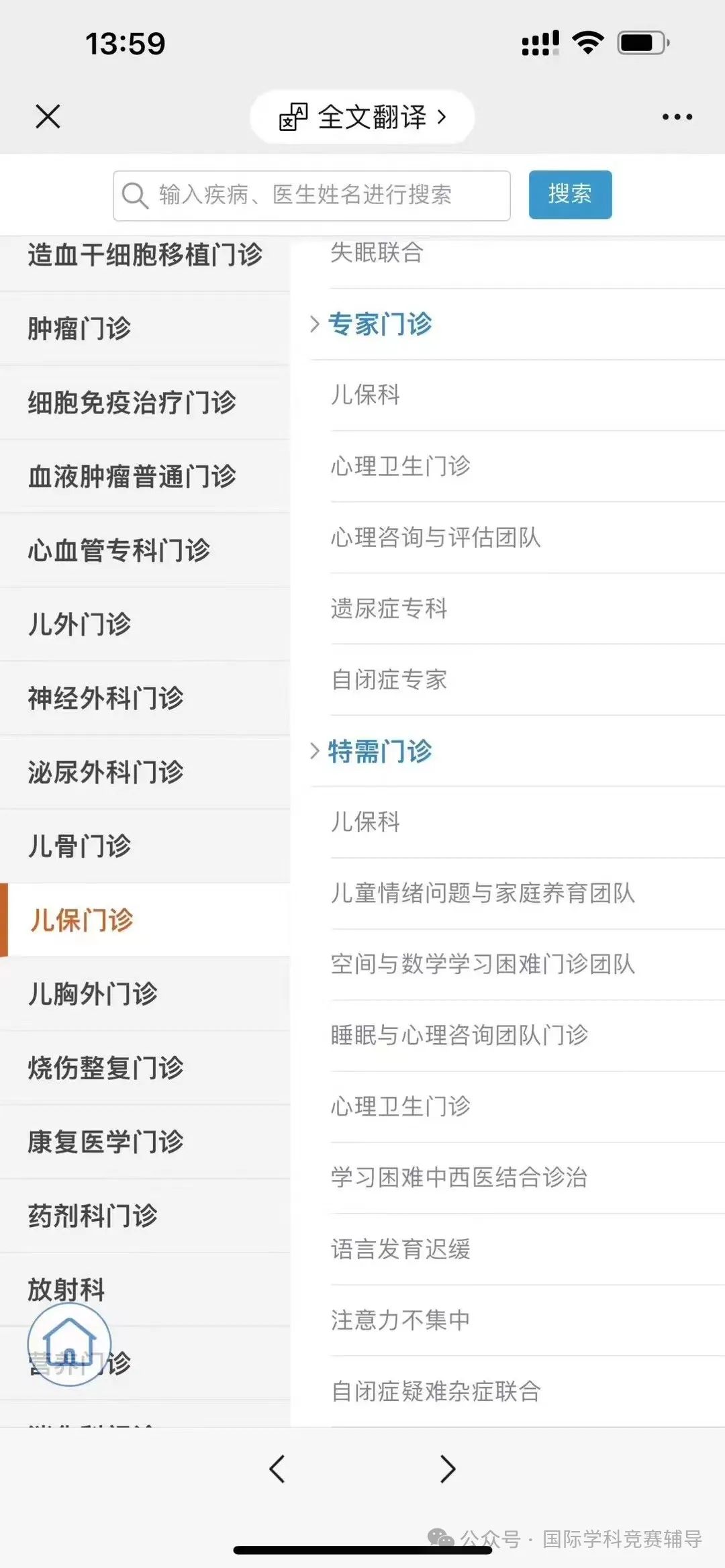Open the three-dot overflow menu
The image size is (725, 1568).
click(677, 117)
